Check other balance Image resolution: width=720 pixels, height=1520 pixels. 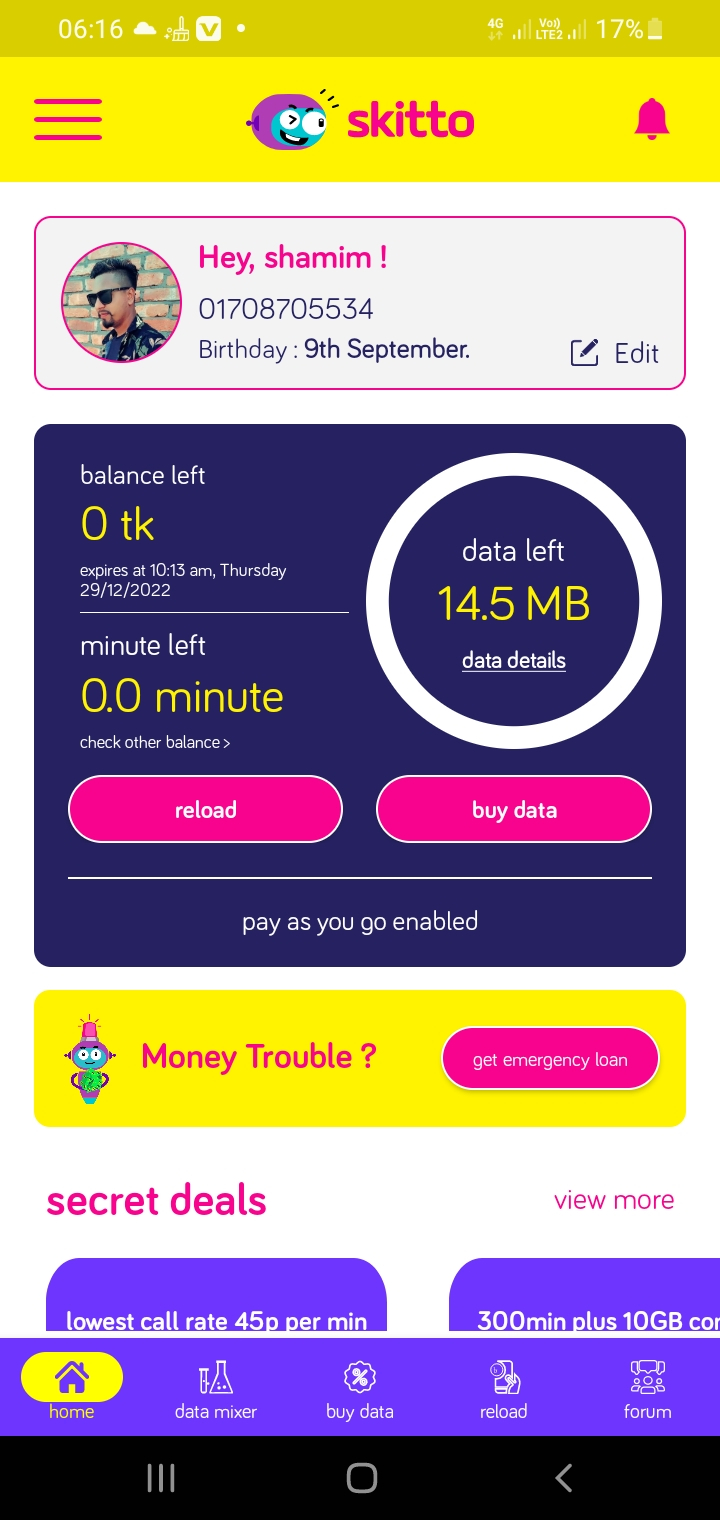[x=155, y=742]
